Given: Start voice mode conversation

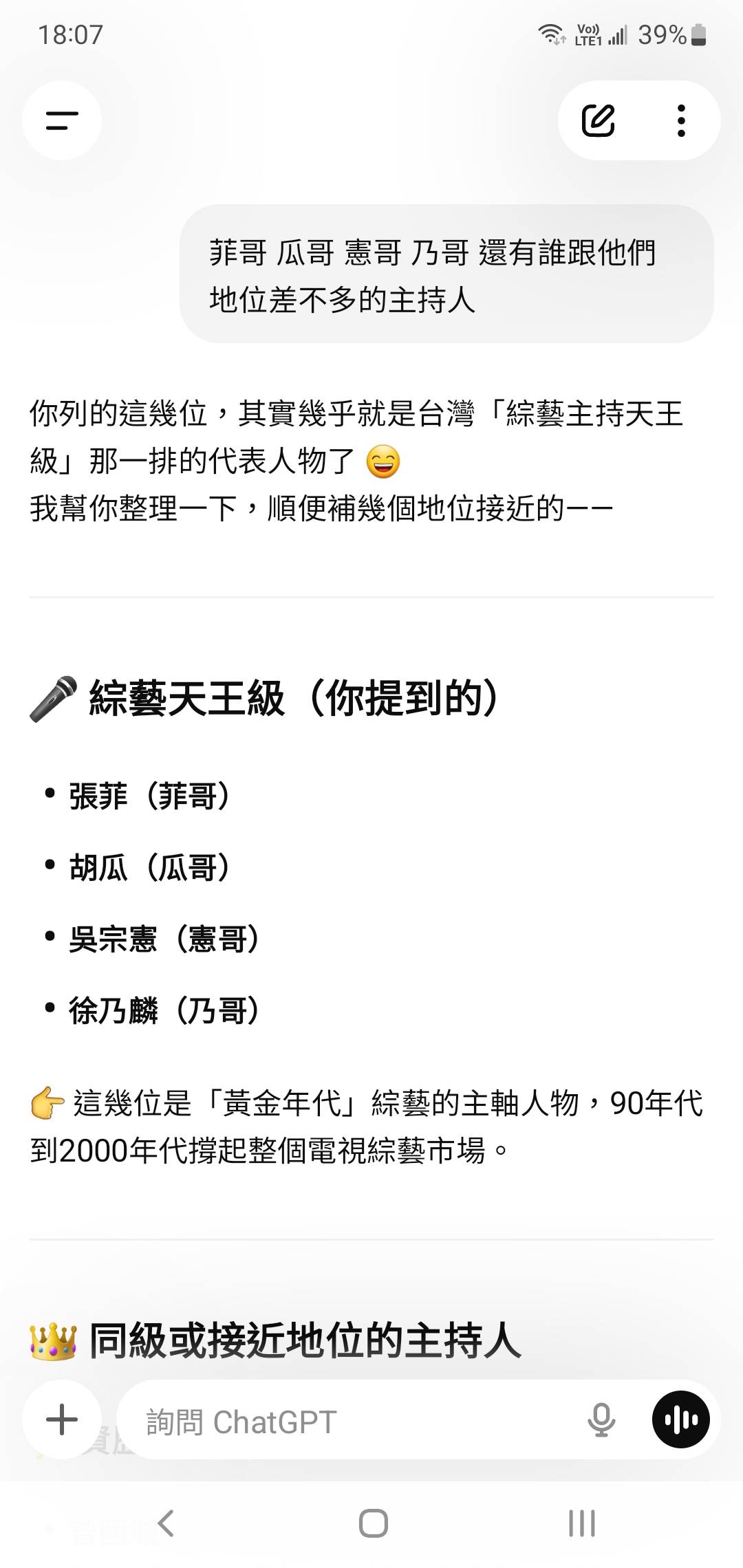Looking at the screenshot, I should click(681, 1419).
